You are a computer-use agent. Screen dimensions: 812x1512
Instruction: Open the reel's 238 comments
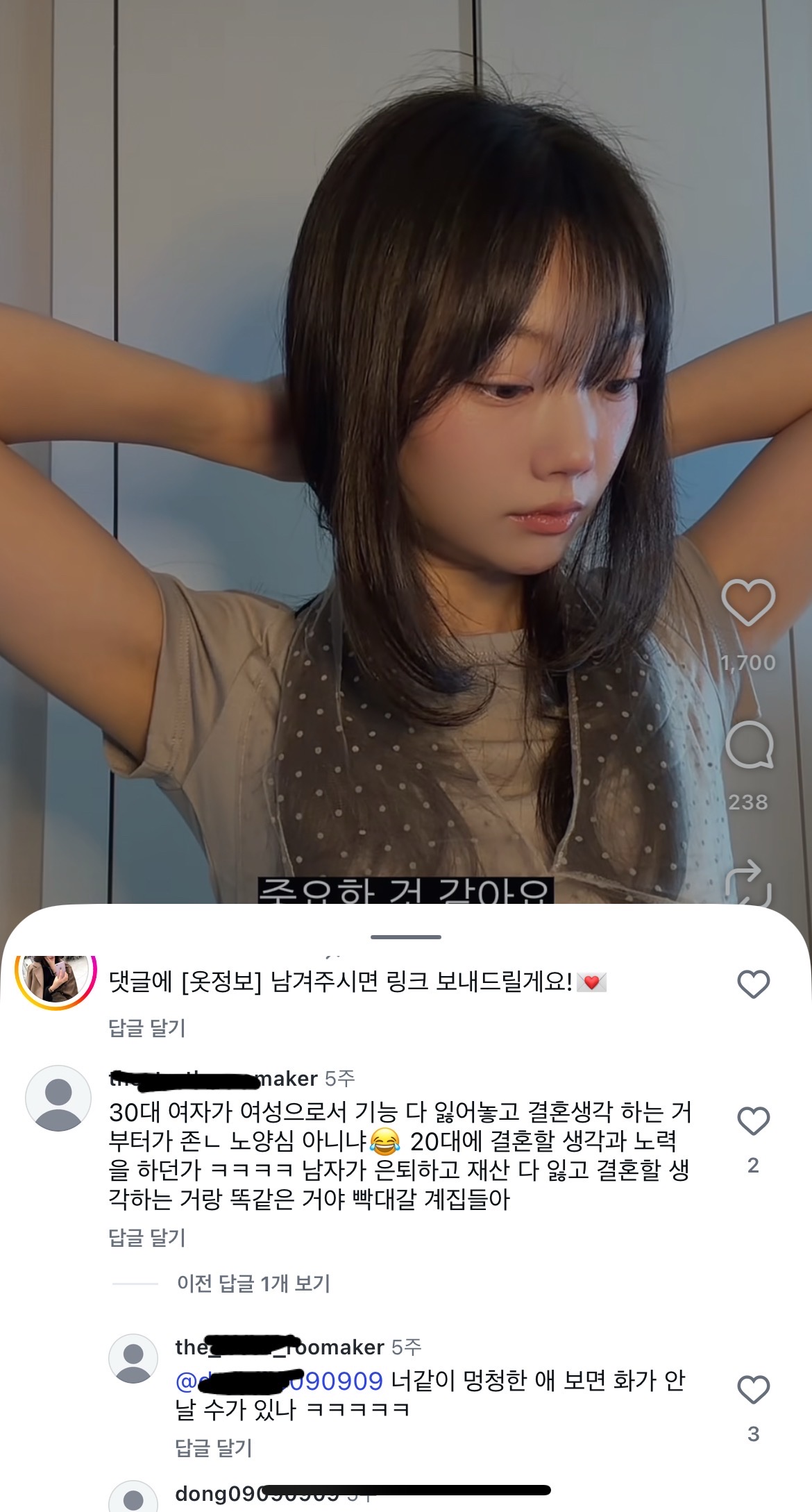tap(749, 745)
